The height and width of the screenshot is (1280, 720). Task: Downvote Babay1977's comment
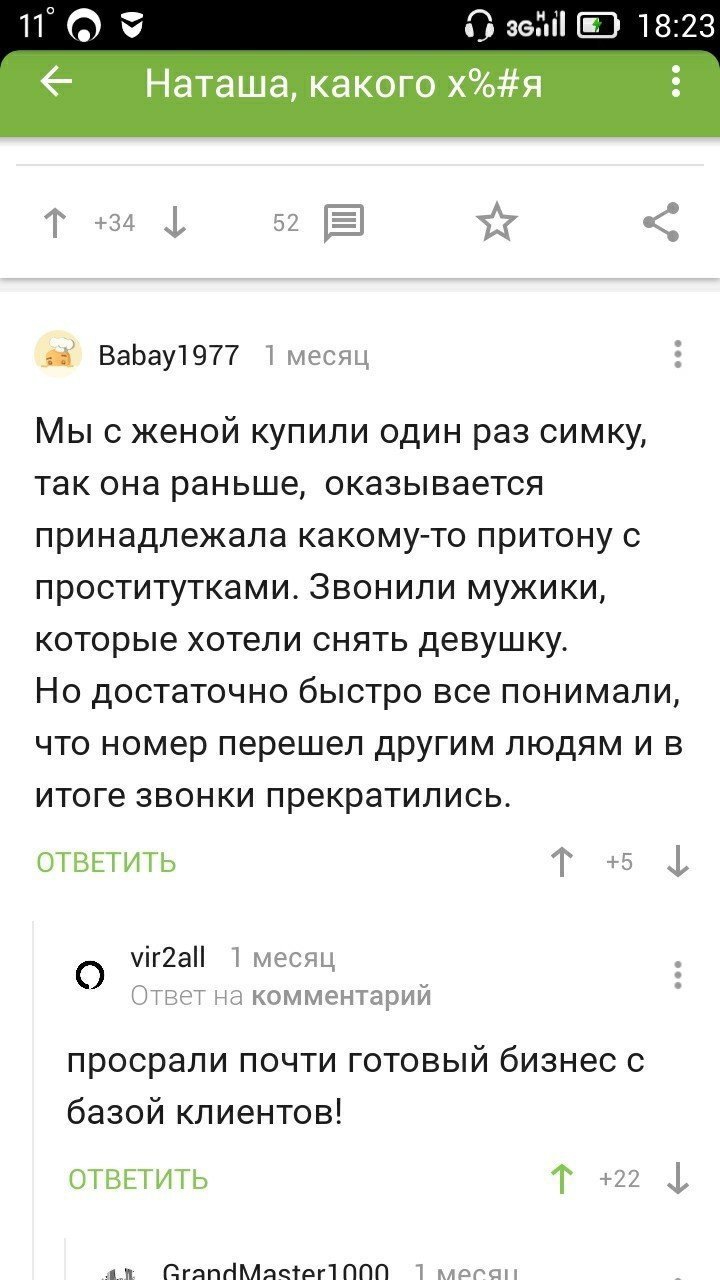pyautogui.click(x=678, y=862)
